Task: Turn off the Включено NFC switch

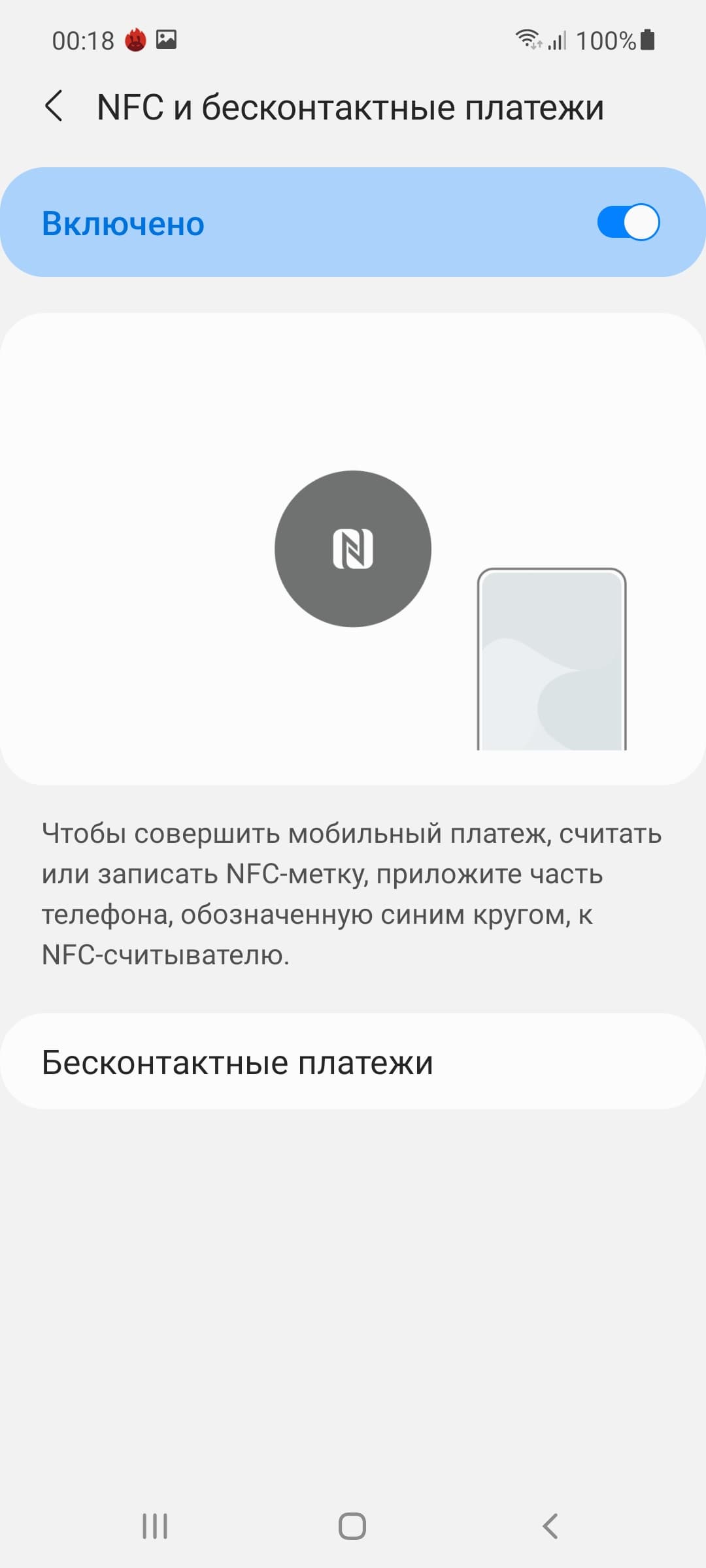Action: coord(628,223)
